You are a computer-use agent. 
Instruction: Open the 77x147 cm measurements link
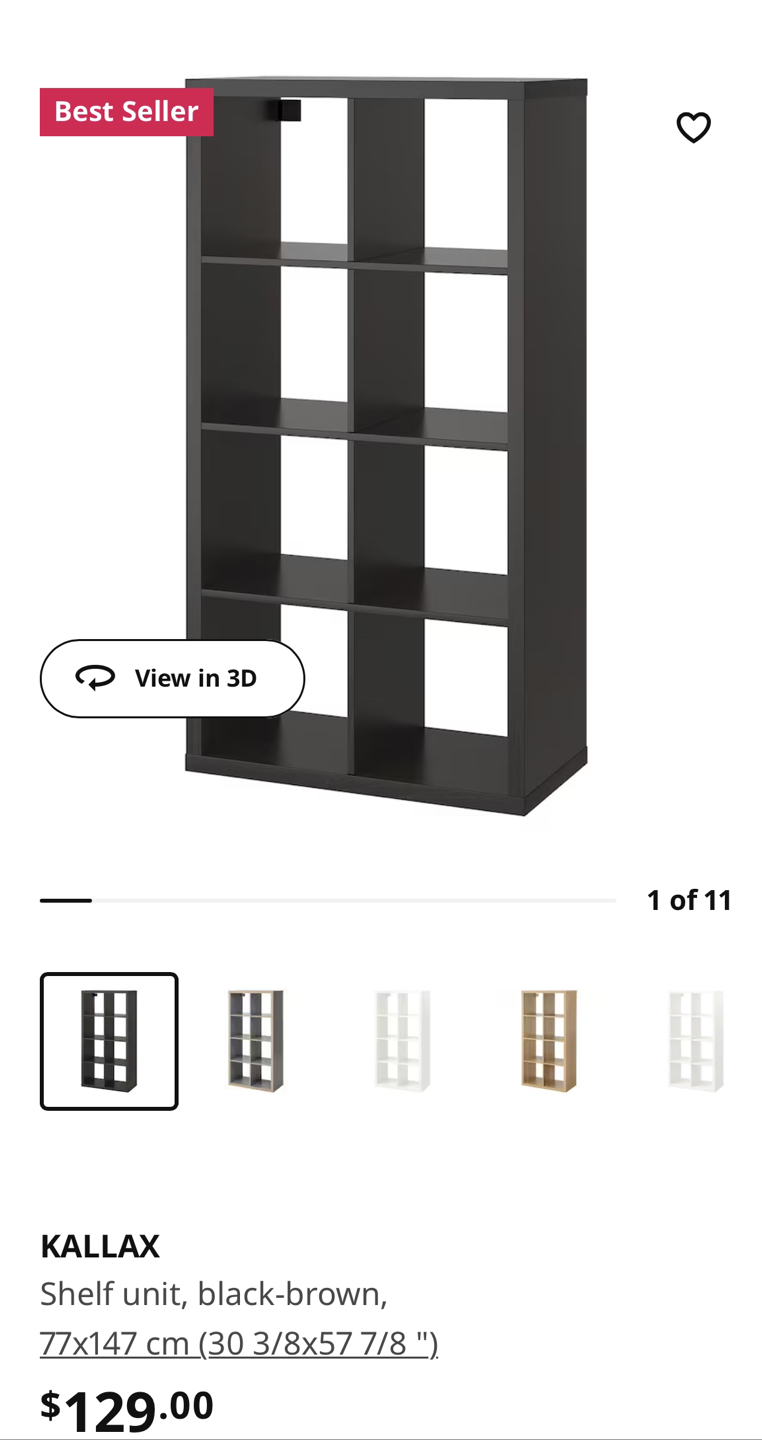click(239, 1343)
